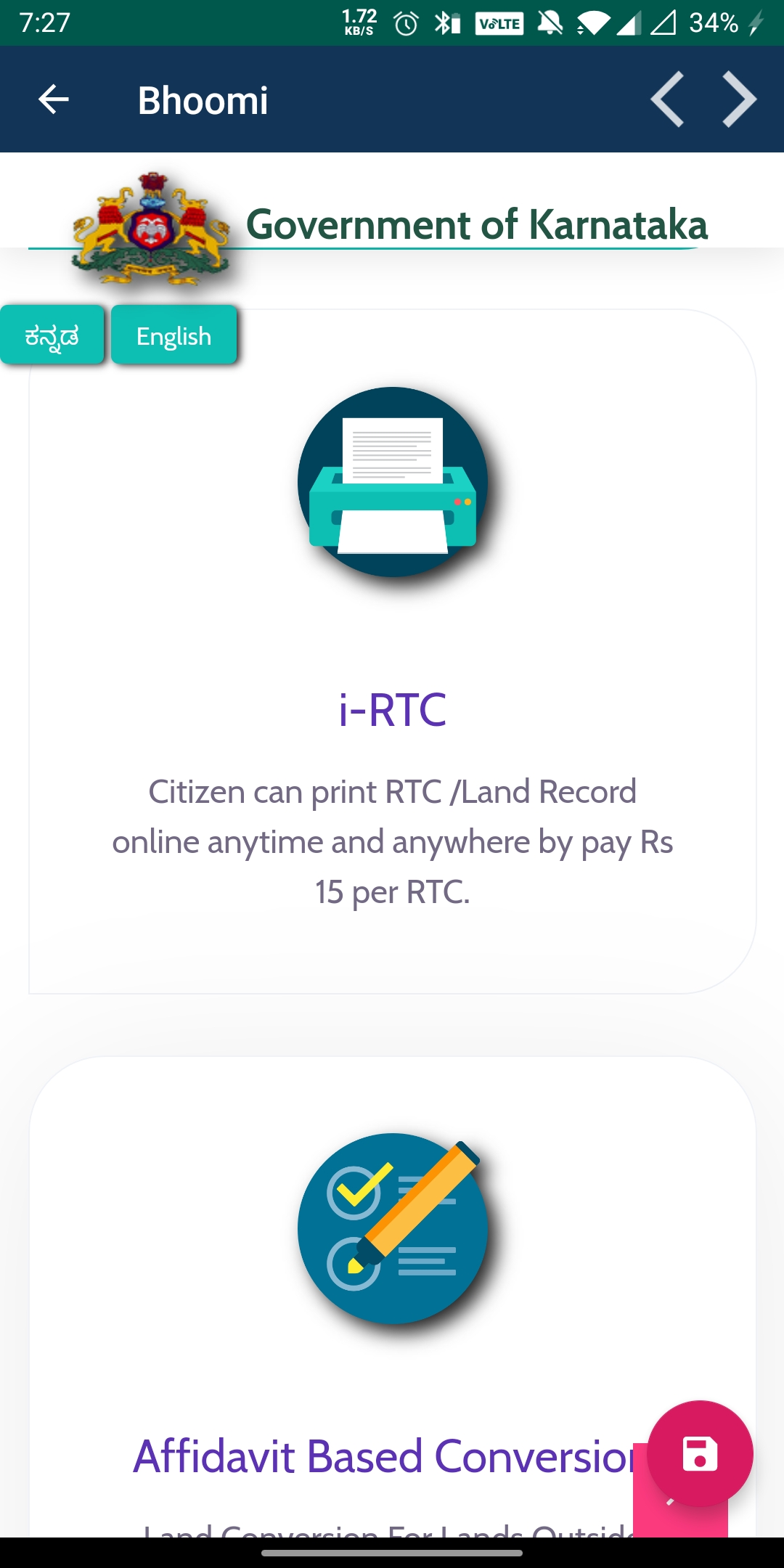Go back using the app bar arrow
This screenshot has width=784, height=1568.
(x=53, y=99)
